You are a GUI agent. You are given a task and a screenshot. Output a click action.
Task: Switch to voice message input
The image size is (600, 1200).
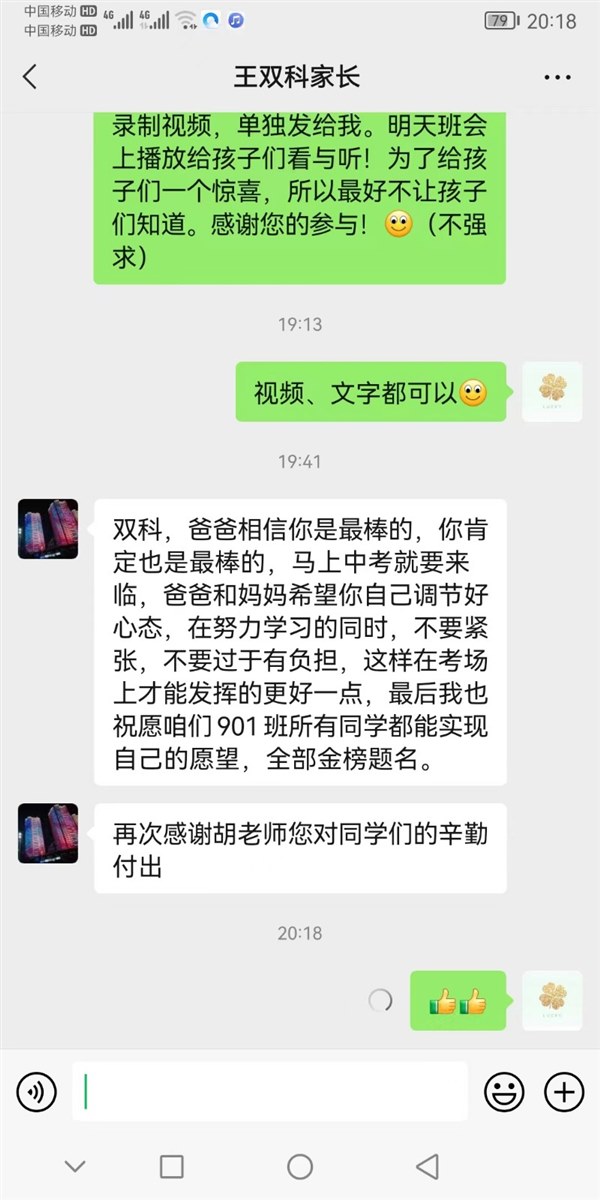tap(37, 1091)
